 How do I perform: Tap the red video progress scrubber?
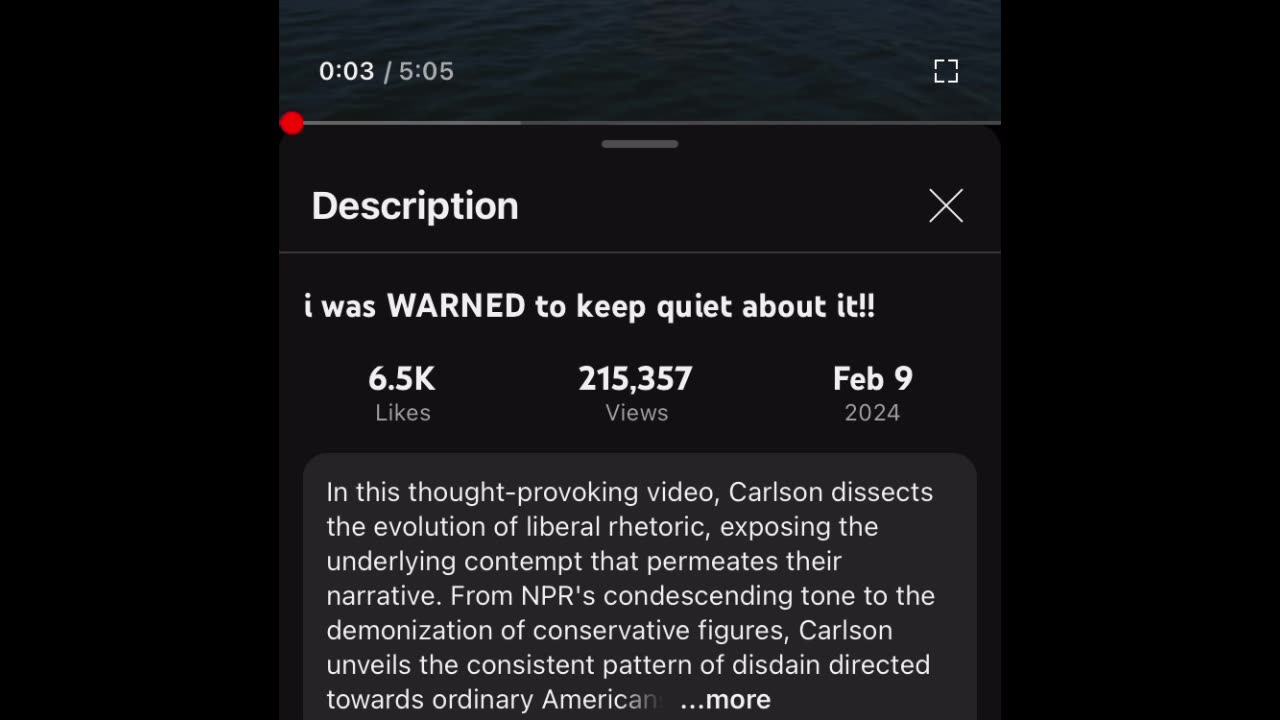pyautogui.click(x=292, y=123)
